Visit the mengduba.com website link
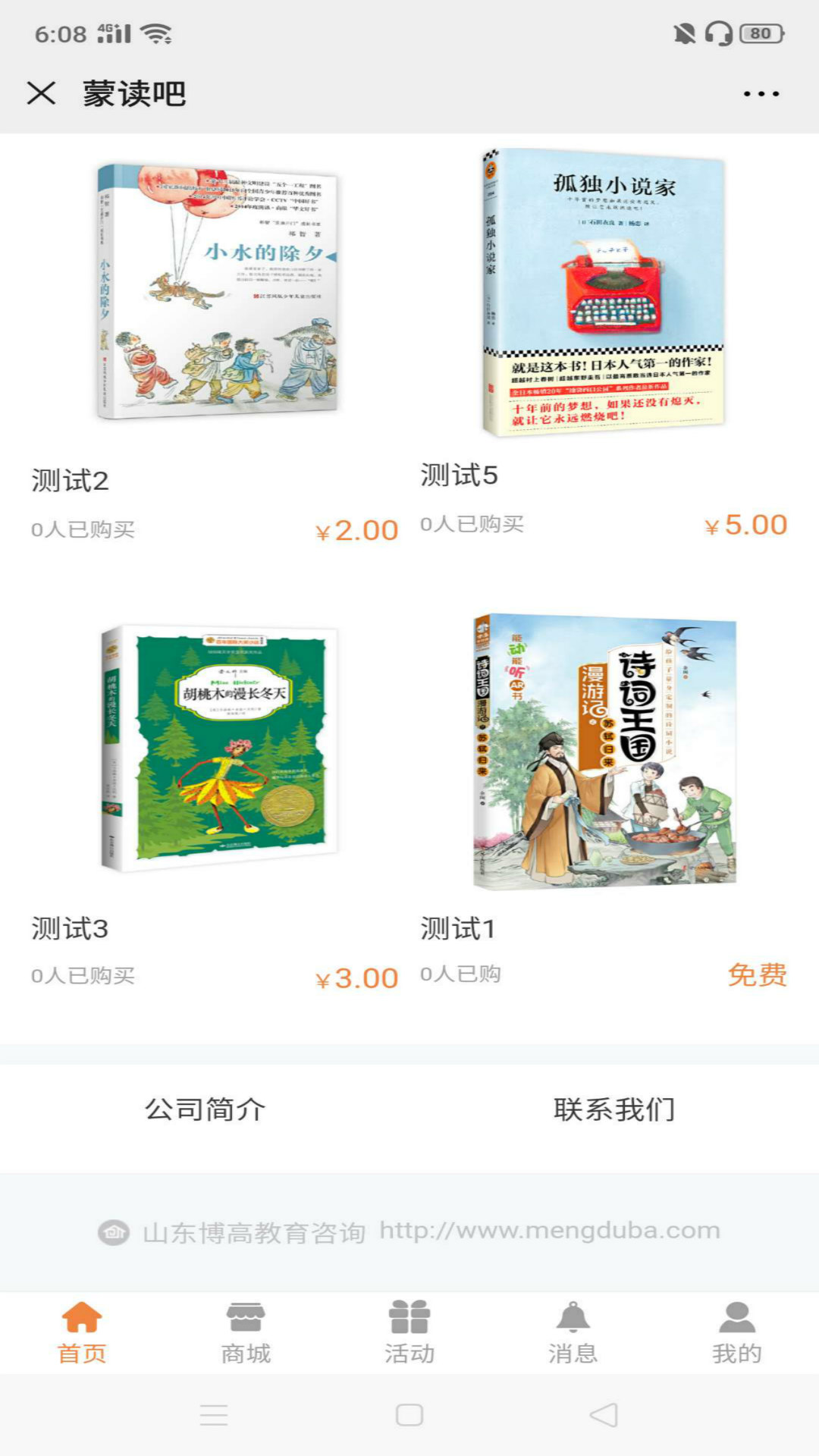819x1456 pixels. [x=549, y=1230]
